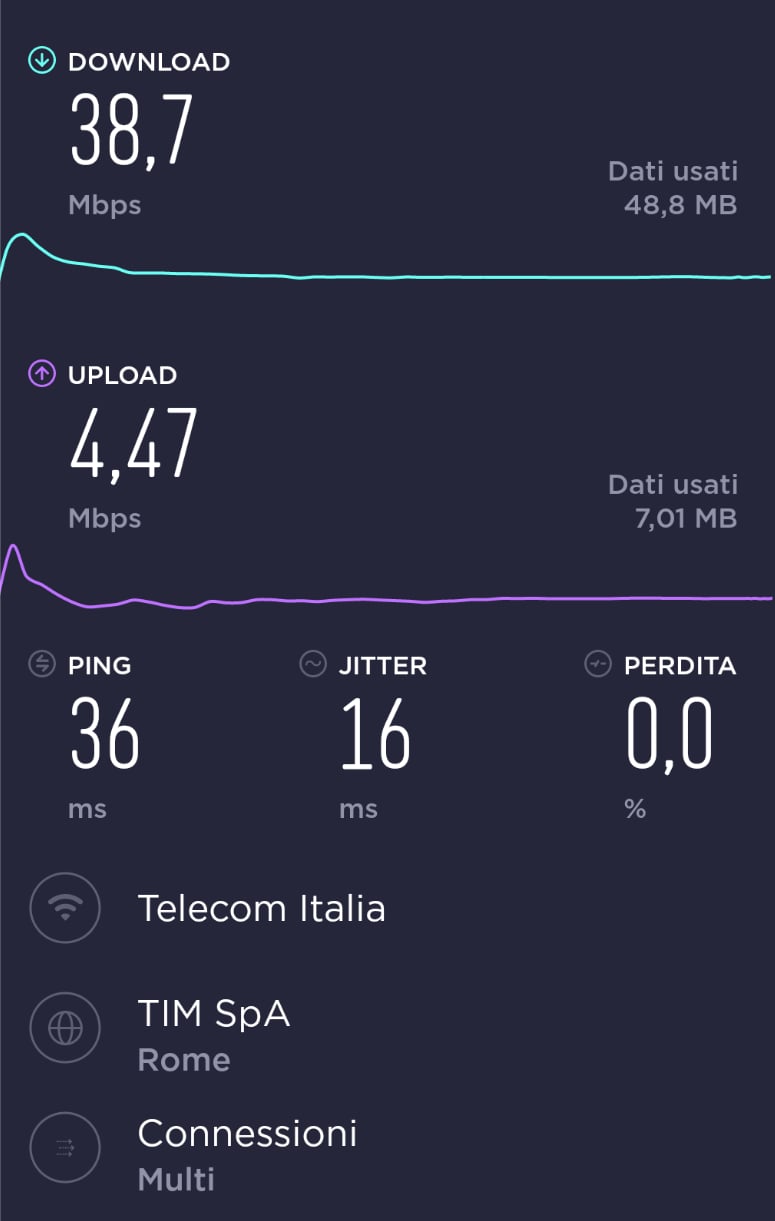Change the Connessioni Multi setting
775x1221 pixels.
(x=246, y=1152)
